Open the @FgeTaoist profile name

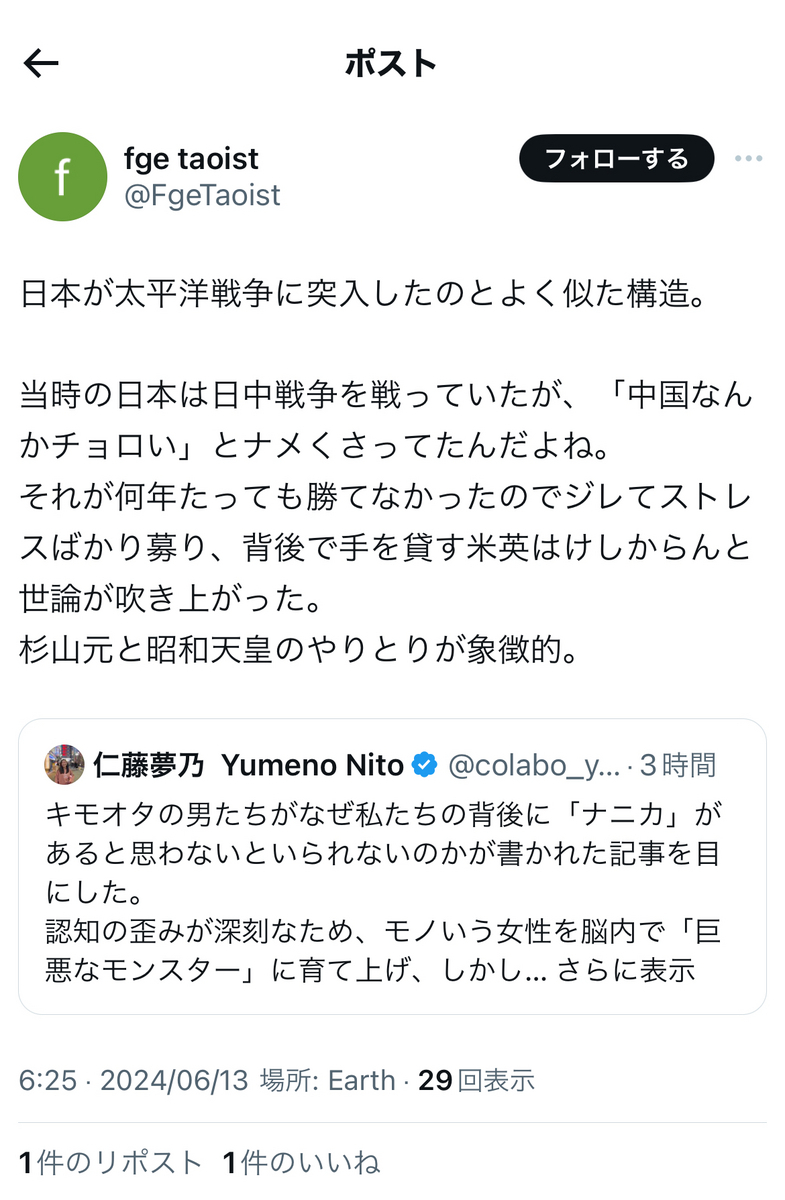(202, 194)
